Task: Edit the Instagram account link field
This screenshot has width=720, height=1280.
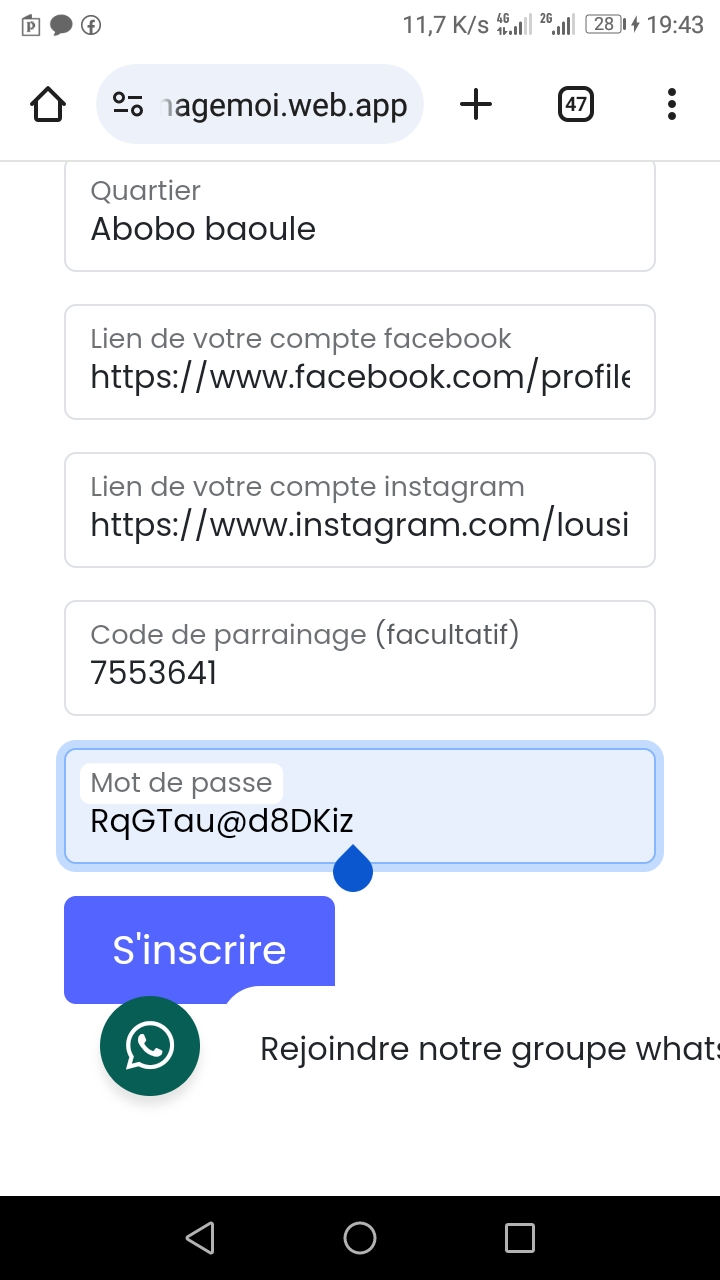Action: 360,510
